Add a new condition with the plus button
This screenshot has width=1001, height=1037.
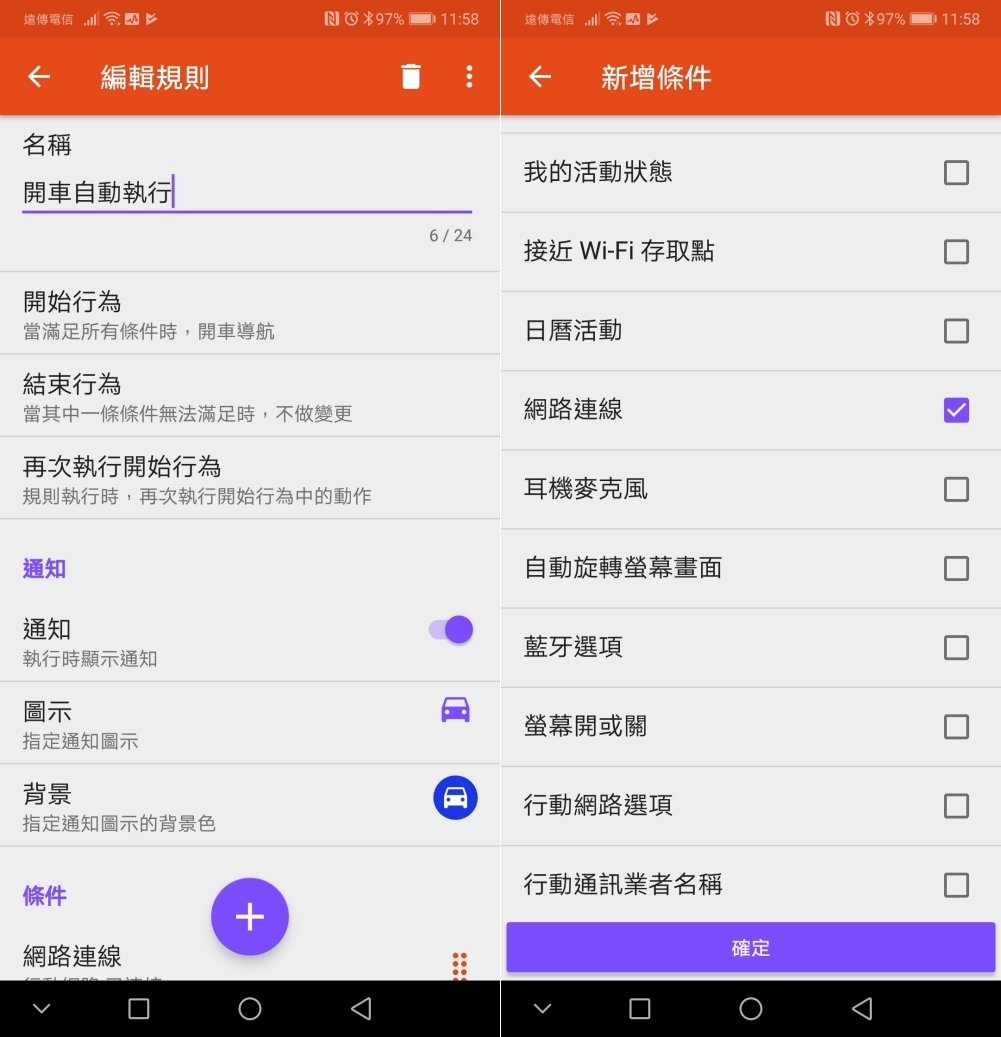249,917
